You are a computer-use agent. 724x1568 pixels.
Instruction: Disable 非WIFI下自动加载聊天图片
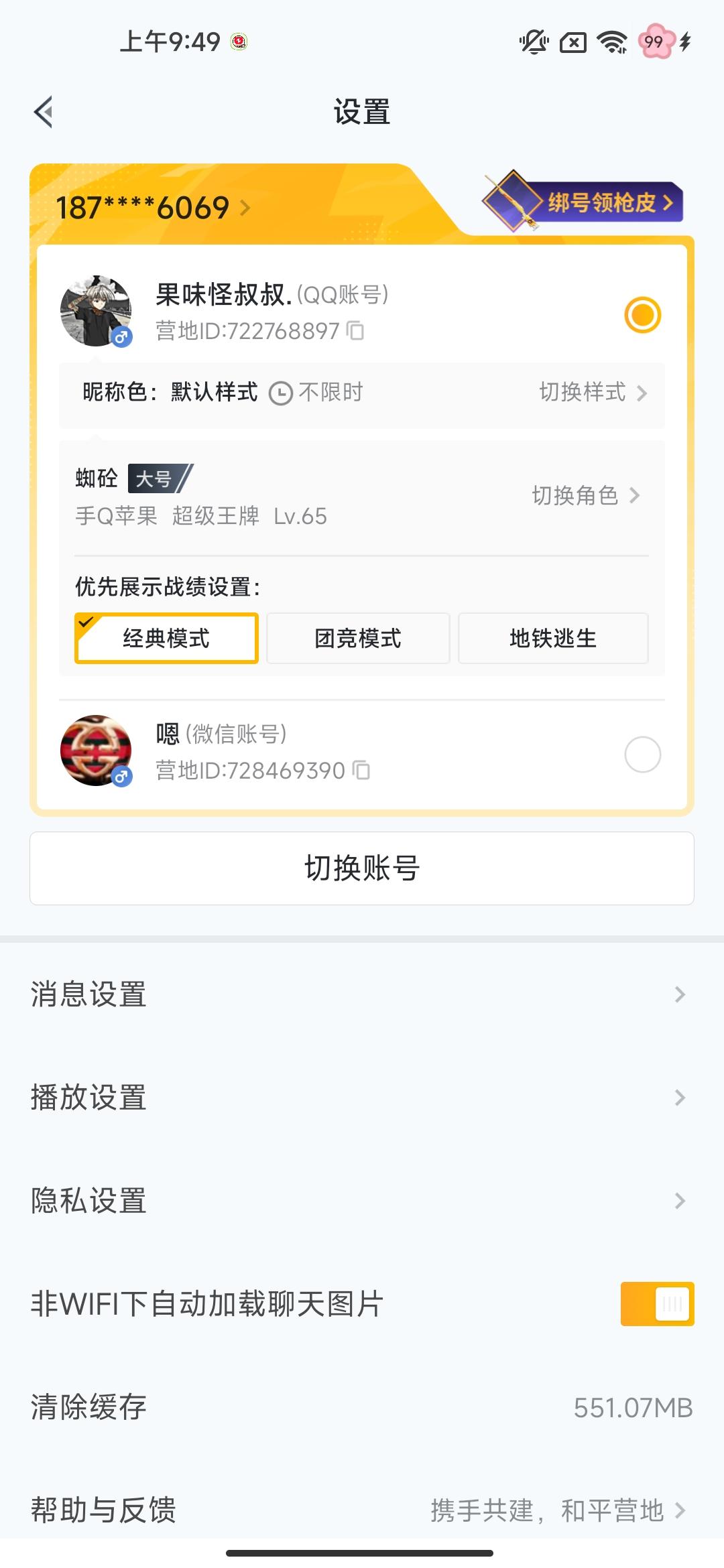coord(656,1303)
